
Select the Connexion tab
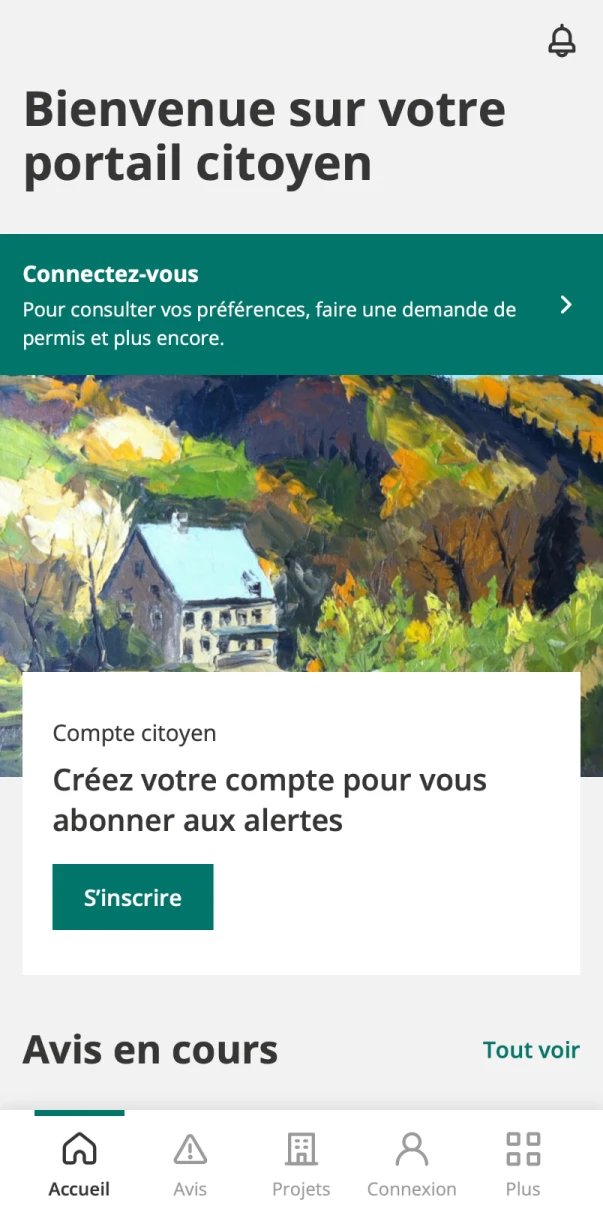click(x=411, y=1165)
